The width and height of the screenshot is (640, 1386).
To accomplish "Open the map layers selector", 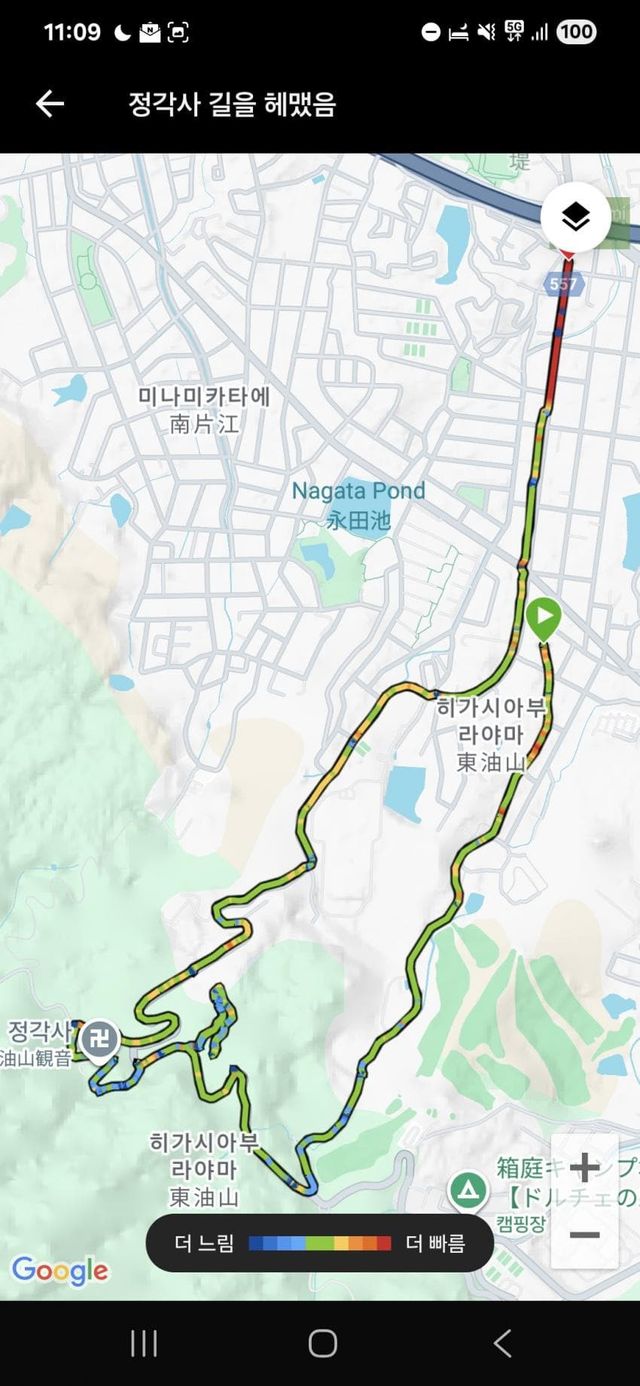I will pos(575,217).
